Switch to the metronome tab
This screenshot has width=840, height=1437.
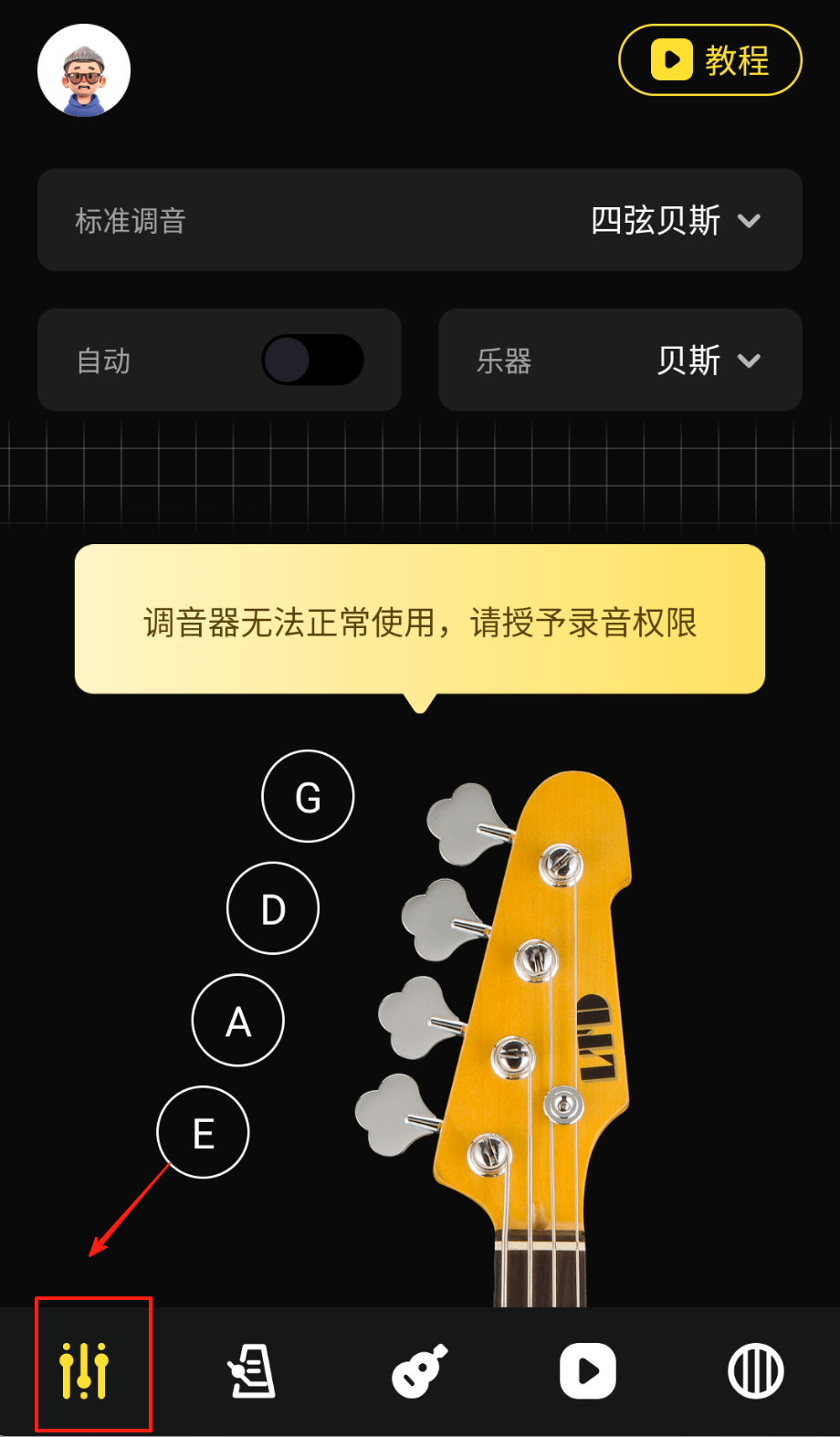coord(252,1370)
